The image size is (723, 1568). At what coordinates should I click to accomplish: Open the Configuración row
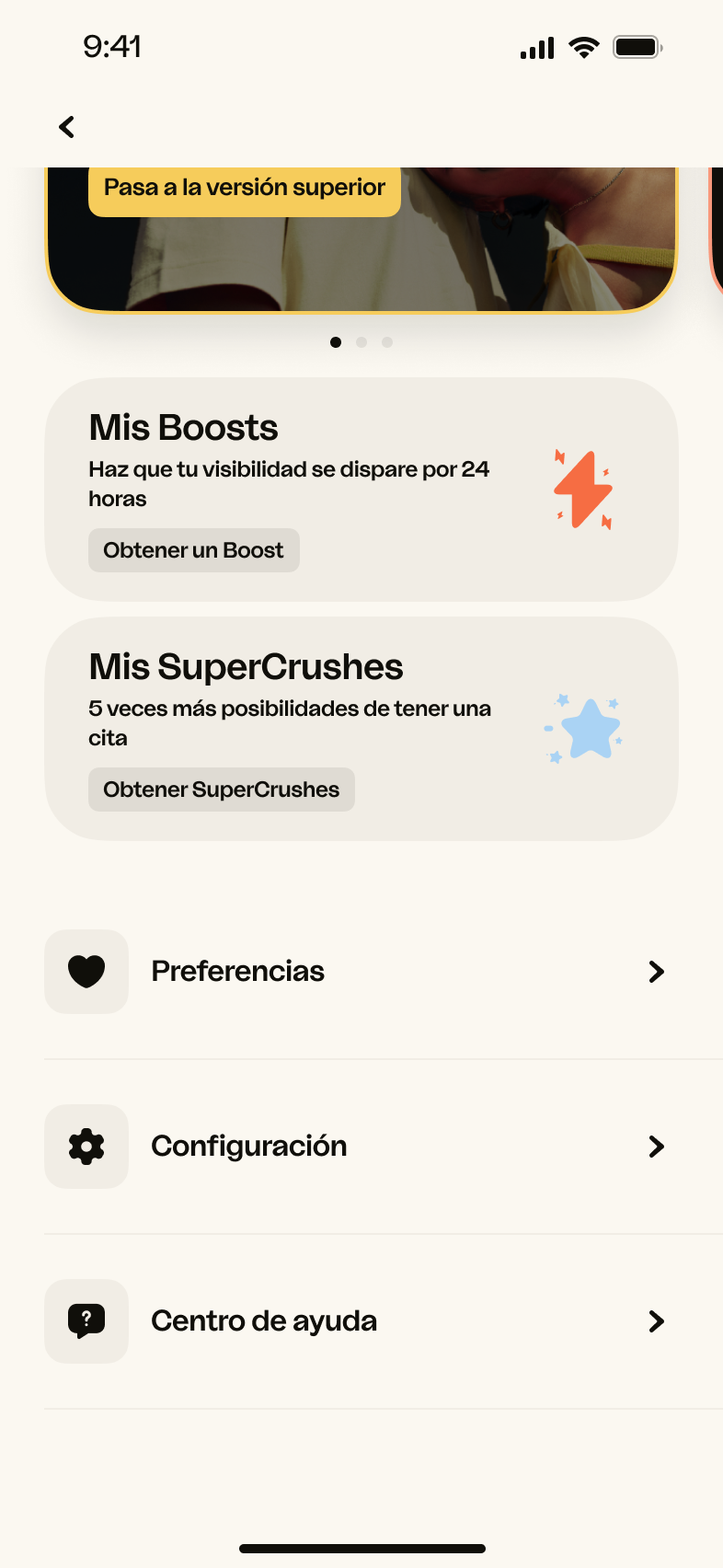(x=361, y=1147)
